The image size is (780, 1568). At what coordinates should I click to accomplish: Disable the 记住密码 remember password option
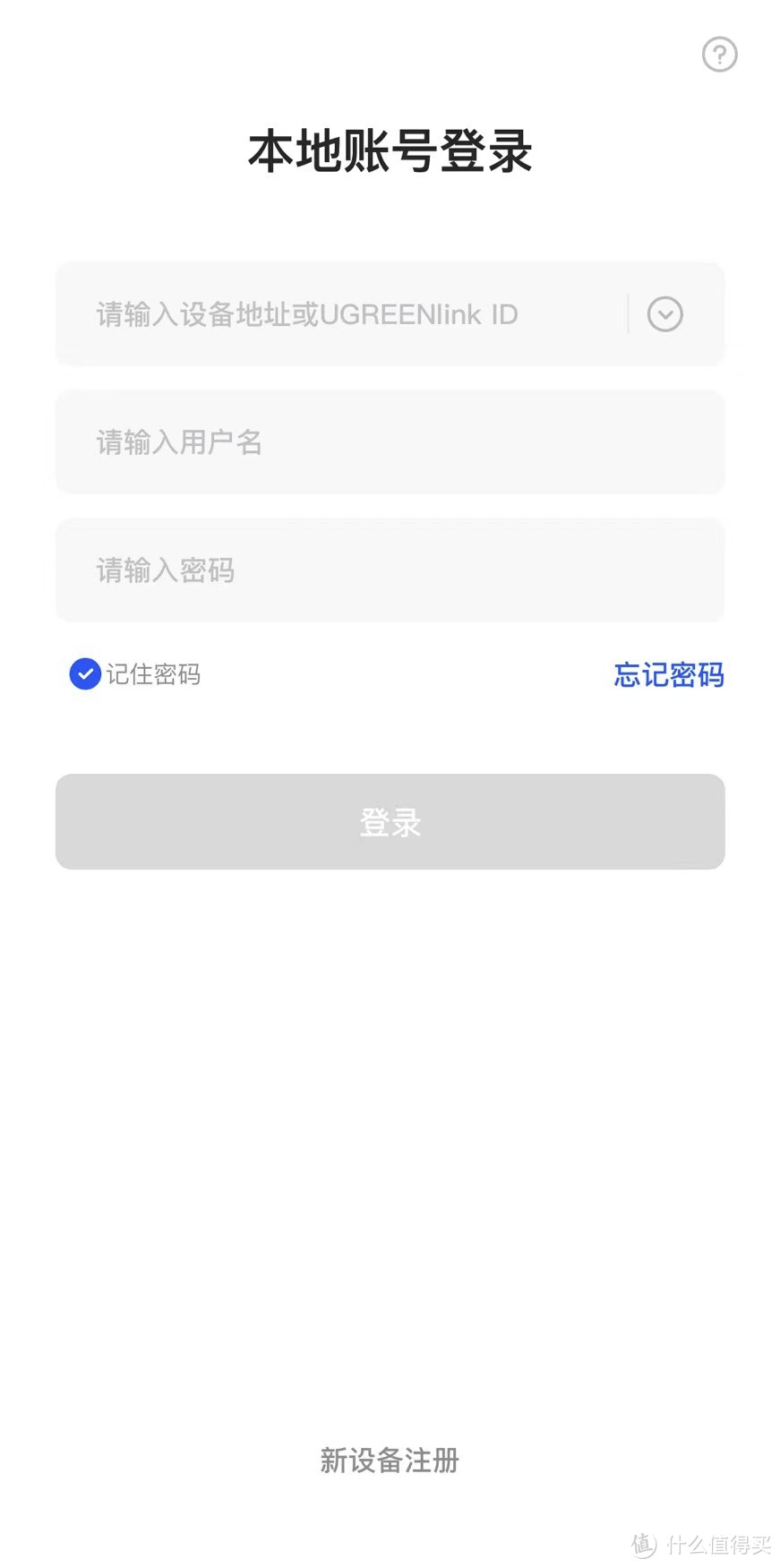point(84,674)
